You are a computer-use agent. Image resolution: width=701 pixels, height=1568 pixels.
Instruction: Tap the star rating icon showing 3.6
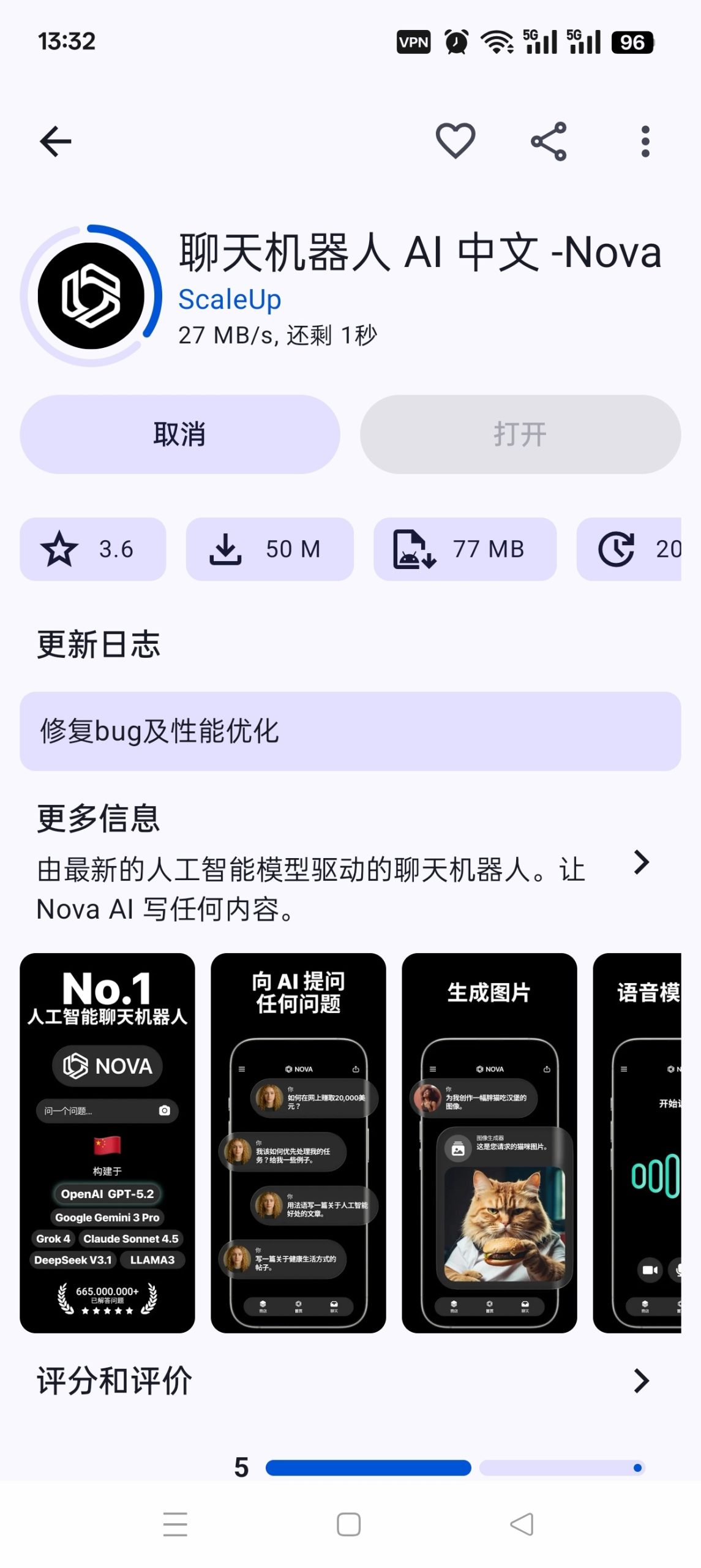[92, 549]
